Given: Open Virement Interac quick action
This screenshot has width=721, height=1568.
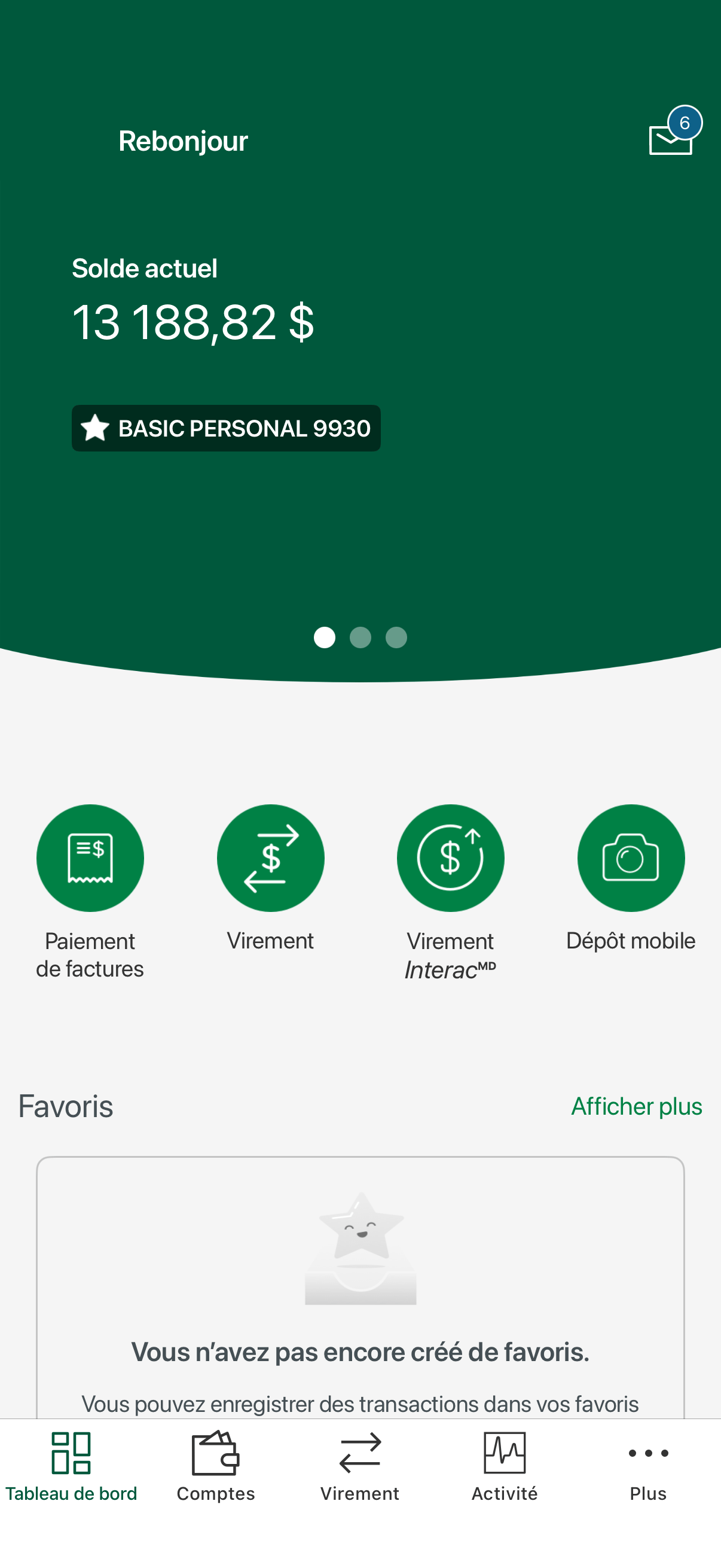Looking at the screenshot, I should 450,858.
